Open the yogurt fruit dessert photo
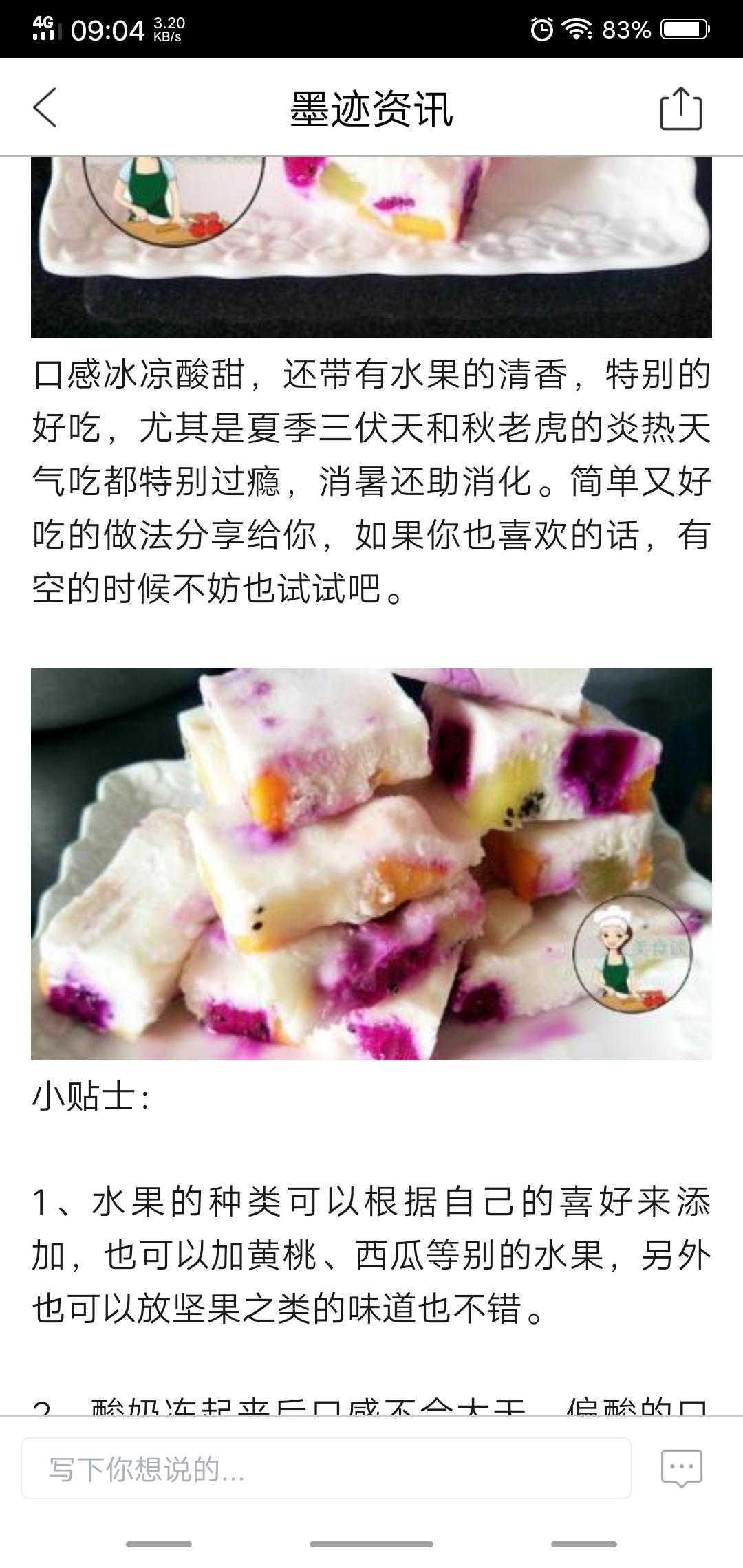 [x=371, y=864]
